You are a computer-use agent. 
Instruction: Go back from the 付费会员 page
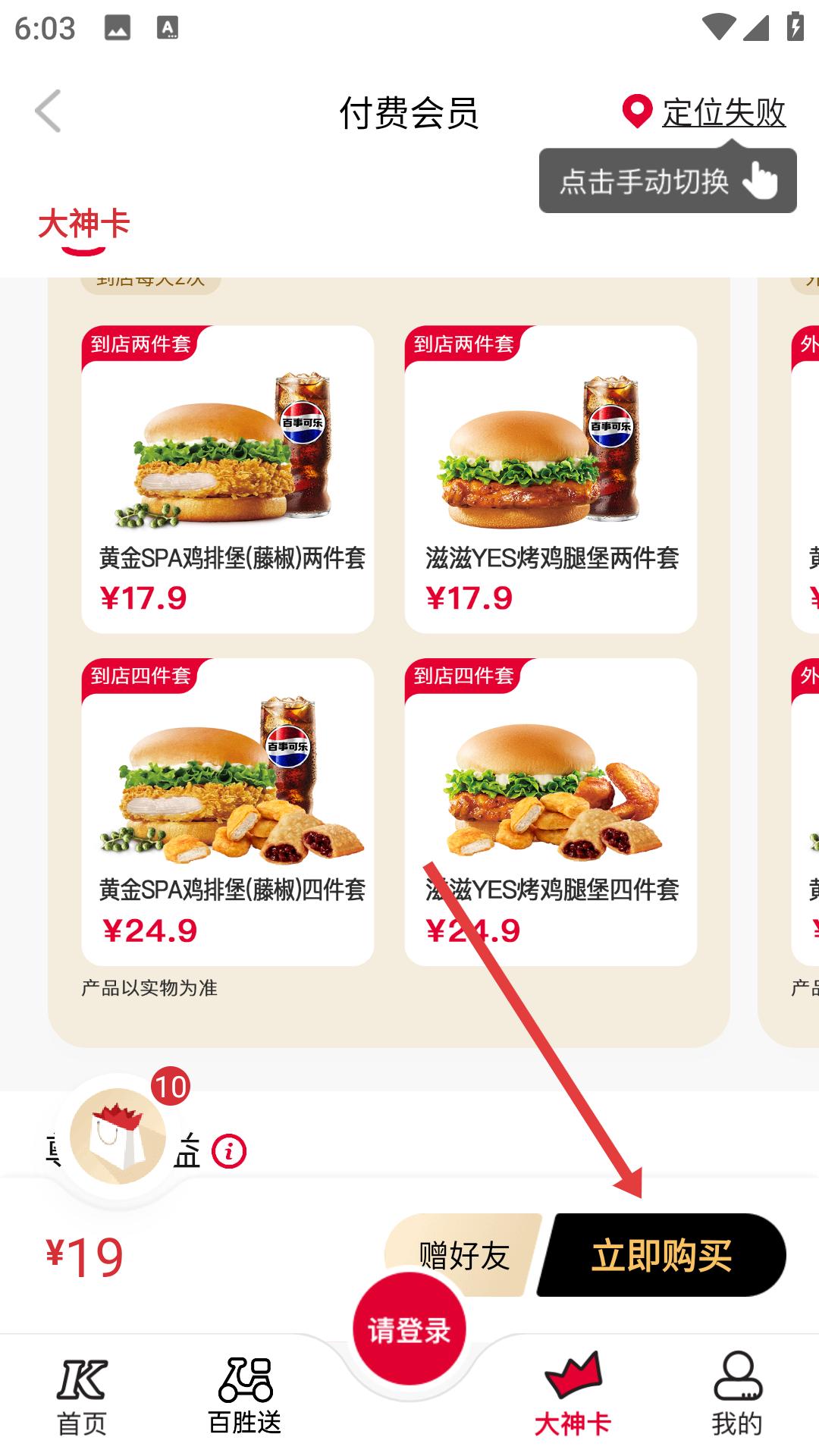pyautogui.click(x=48, y=111)
